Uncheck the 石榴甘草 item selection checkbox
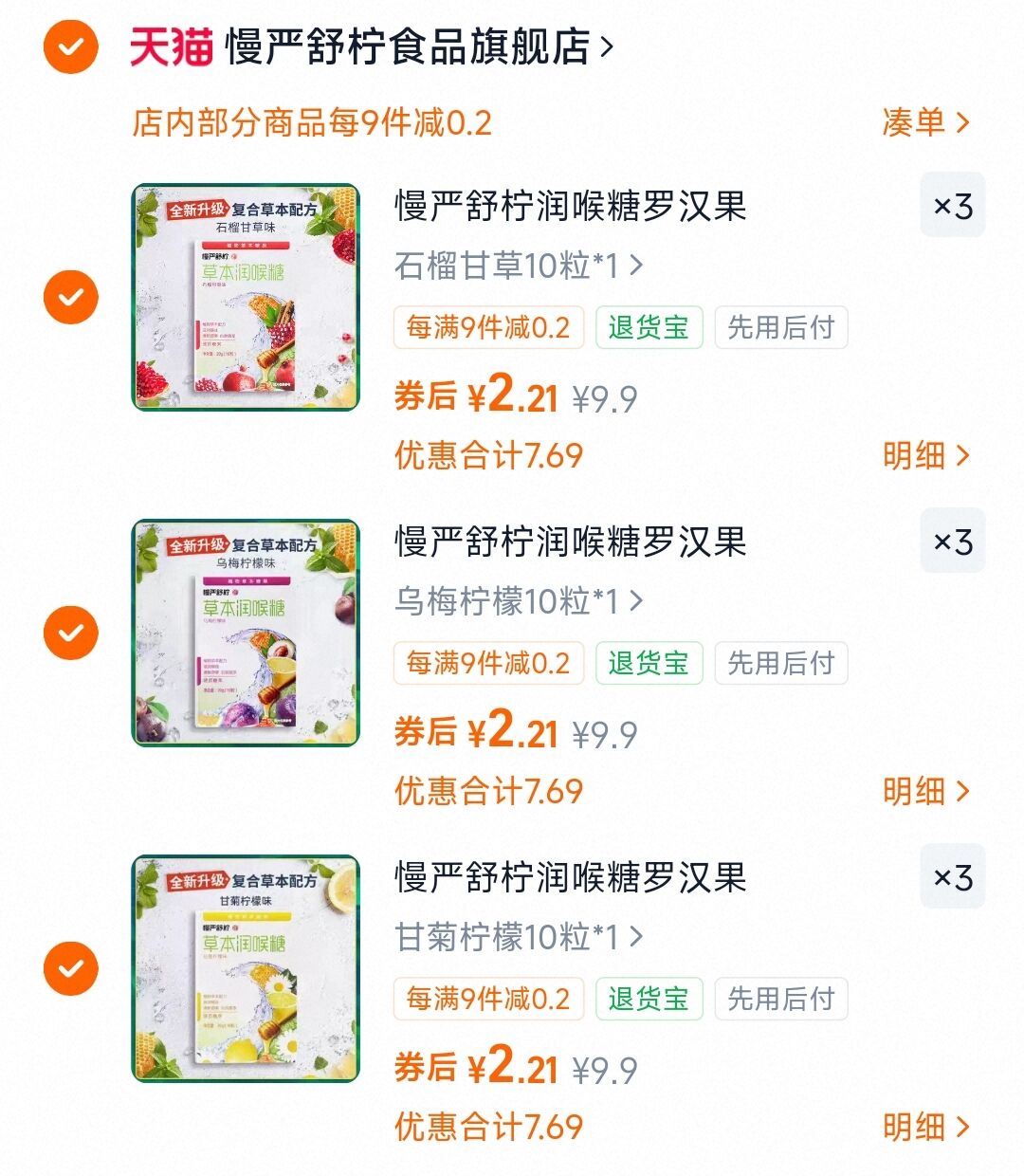The width and height of the screenshot is (1024, 1176). (69, 296)
